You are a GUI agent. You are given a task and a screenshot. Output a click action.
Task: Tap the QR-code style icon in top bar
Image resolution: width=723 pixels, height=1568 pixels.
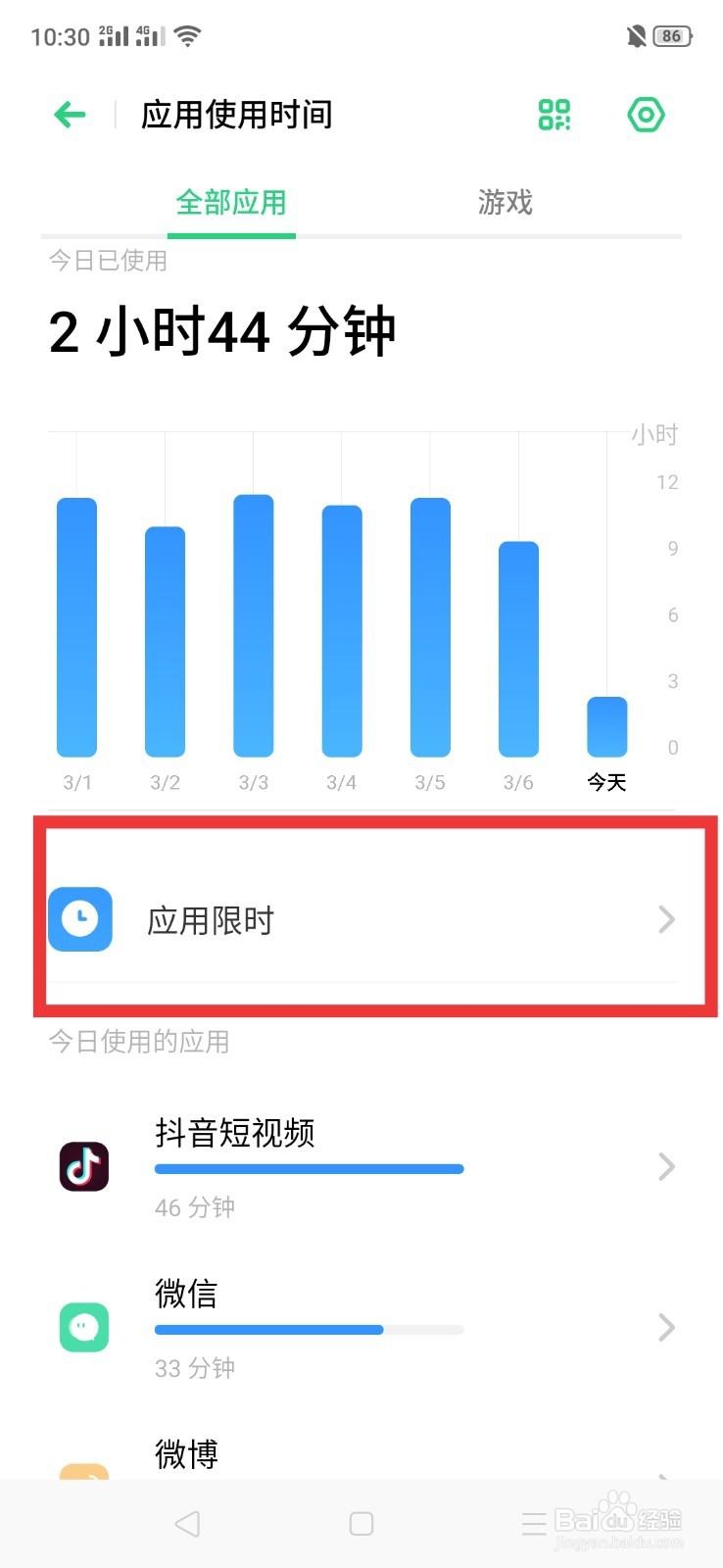click(x=554, y=115)
